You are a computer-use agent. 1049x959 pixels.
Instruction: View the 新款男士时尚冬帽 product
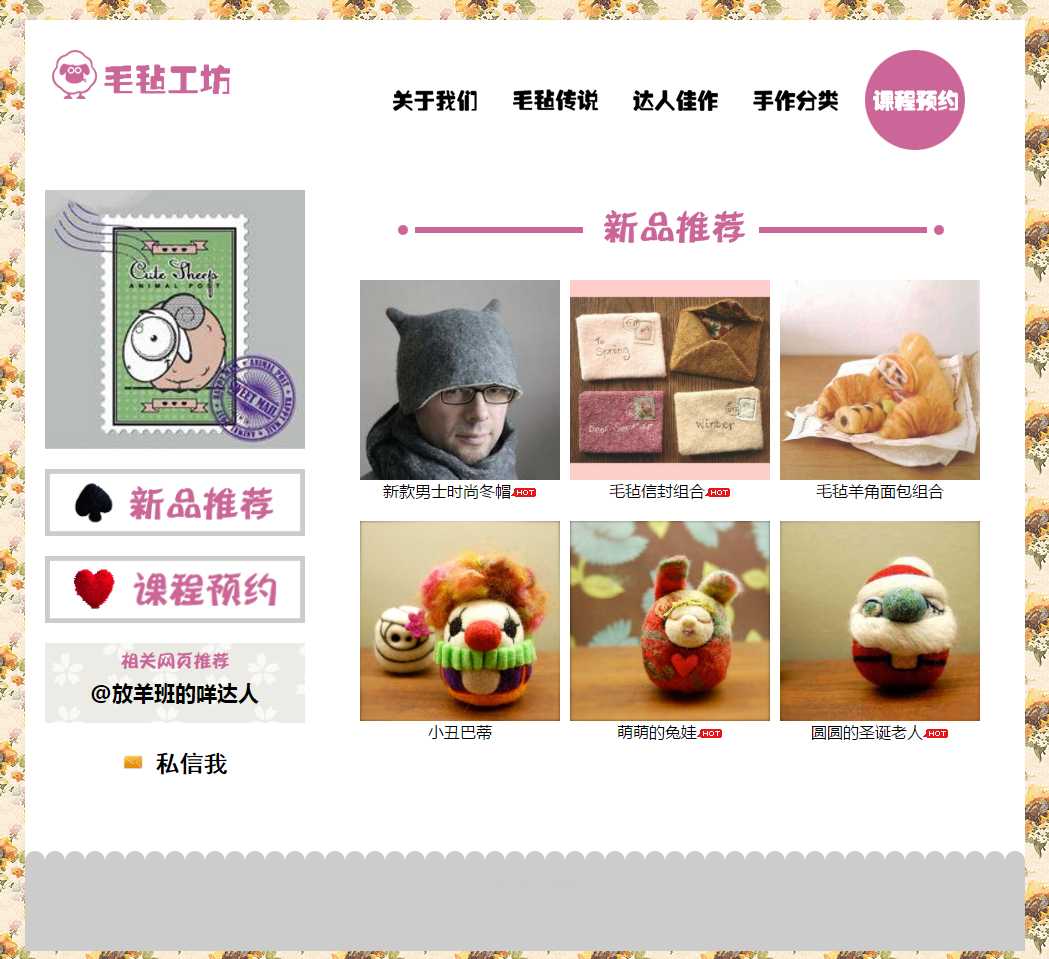[460, 380]
